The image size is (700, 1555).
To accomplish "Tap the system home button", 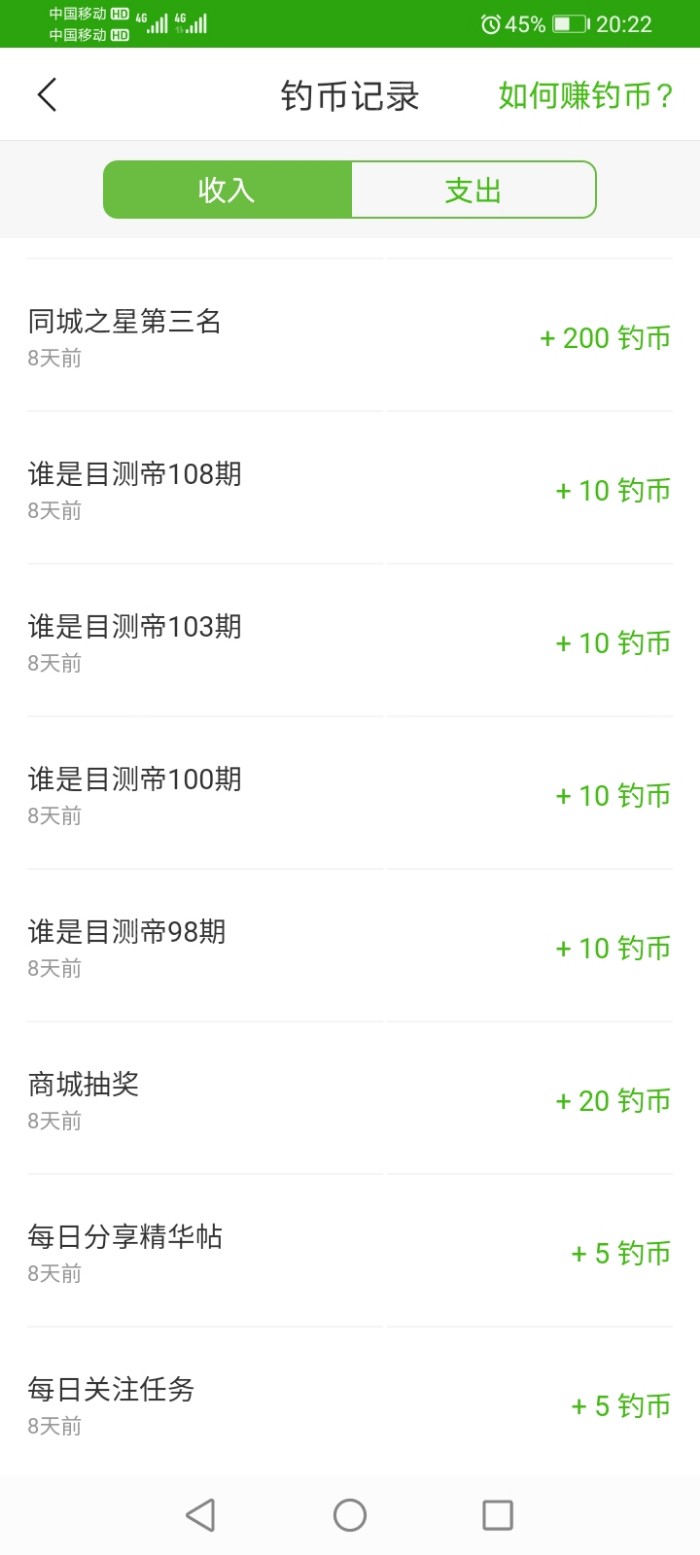I will [x=349, y=1515].
